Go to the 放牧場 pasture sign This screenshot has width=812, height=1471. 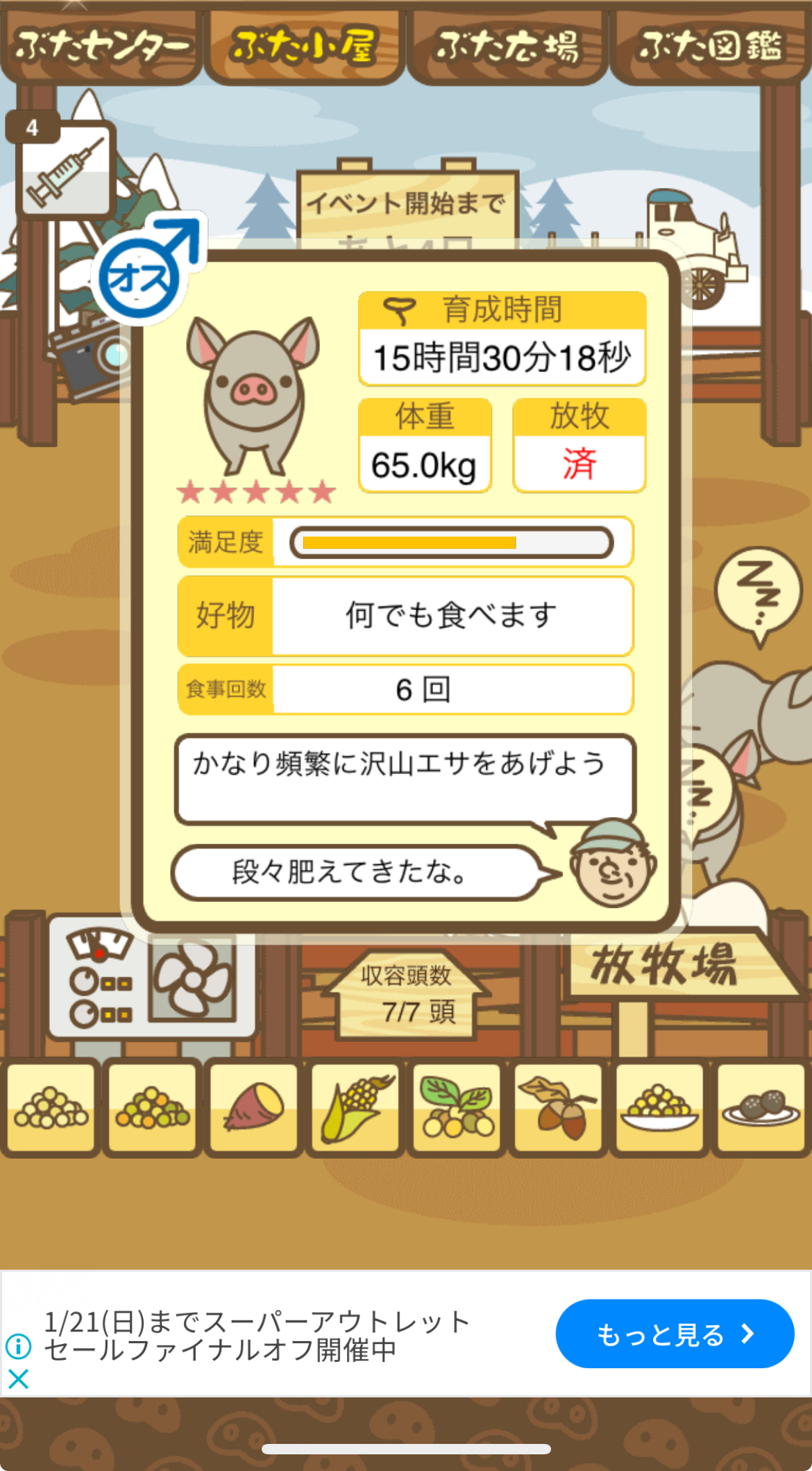666,965
